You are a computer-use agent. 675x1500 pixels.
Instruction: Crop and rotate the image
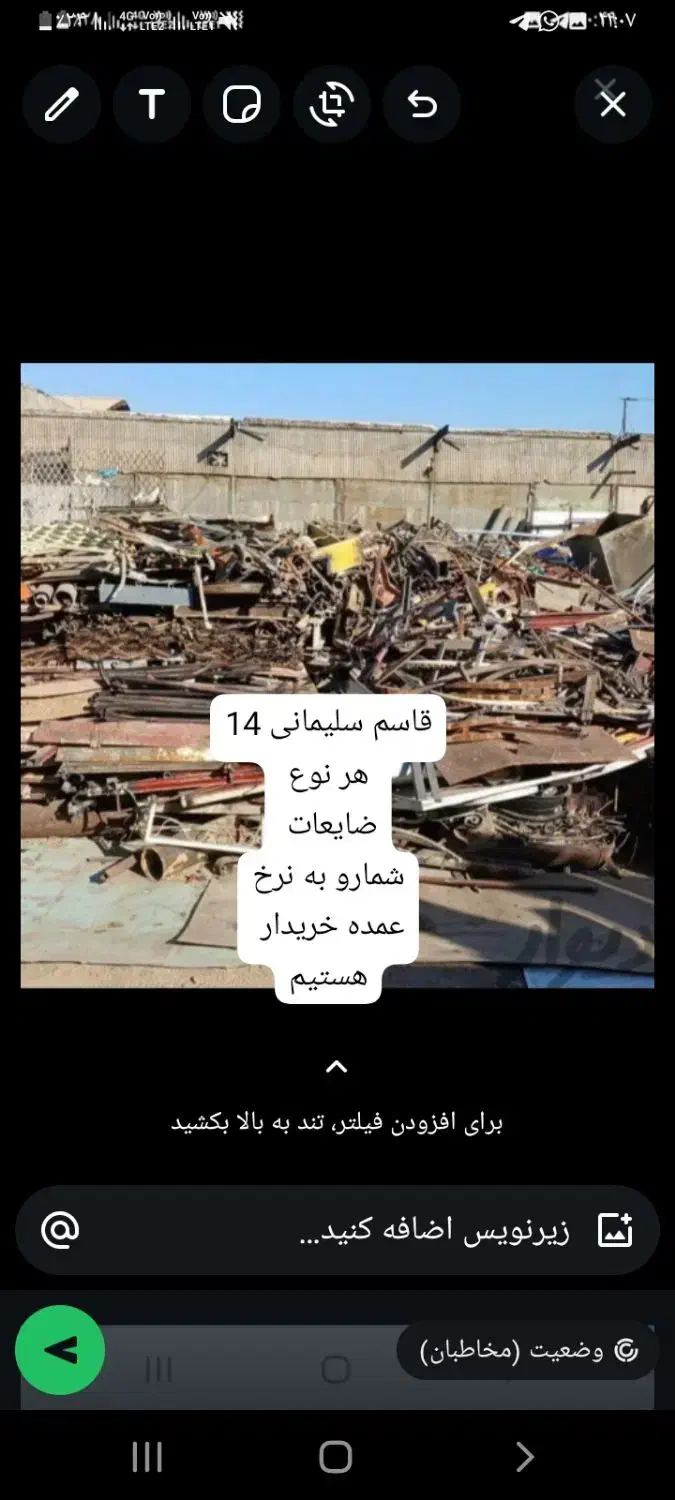[x=332, y=104]
